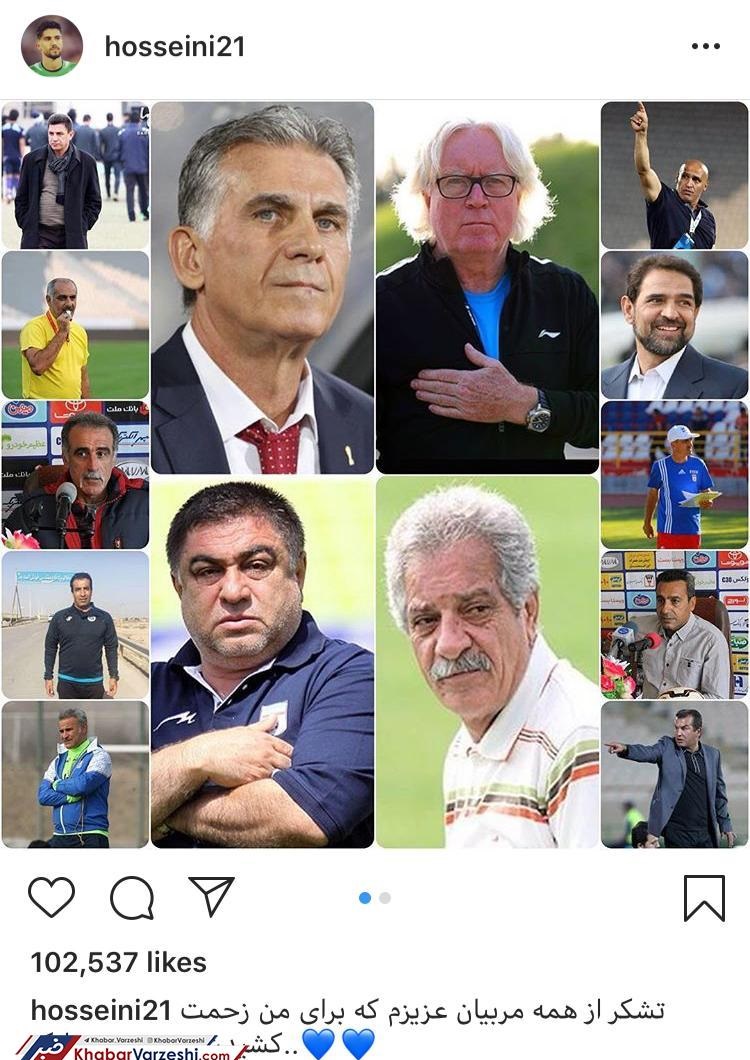Image resolution: width=750 pixels, height=1060 pixels.
Task: Open the collage photo of the post
Action: (x=375, y=474)
